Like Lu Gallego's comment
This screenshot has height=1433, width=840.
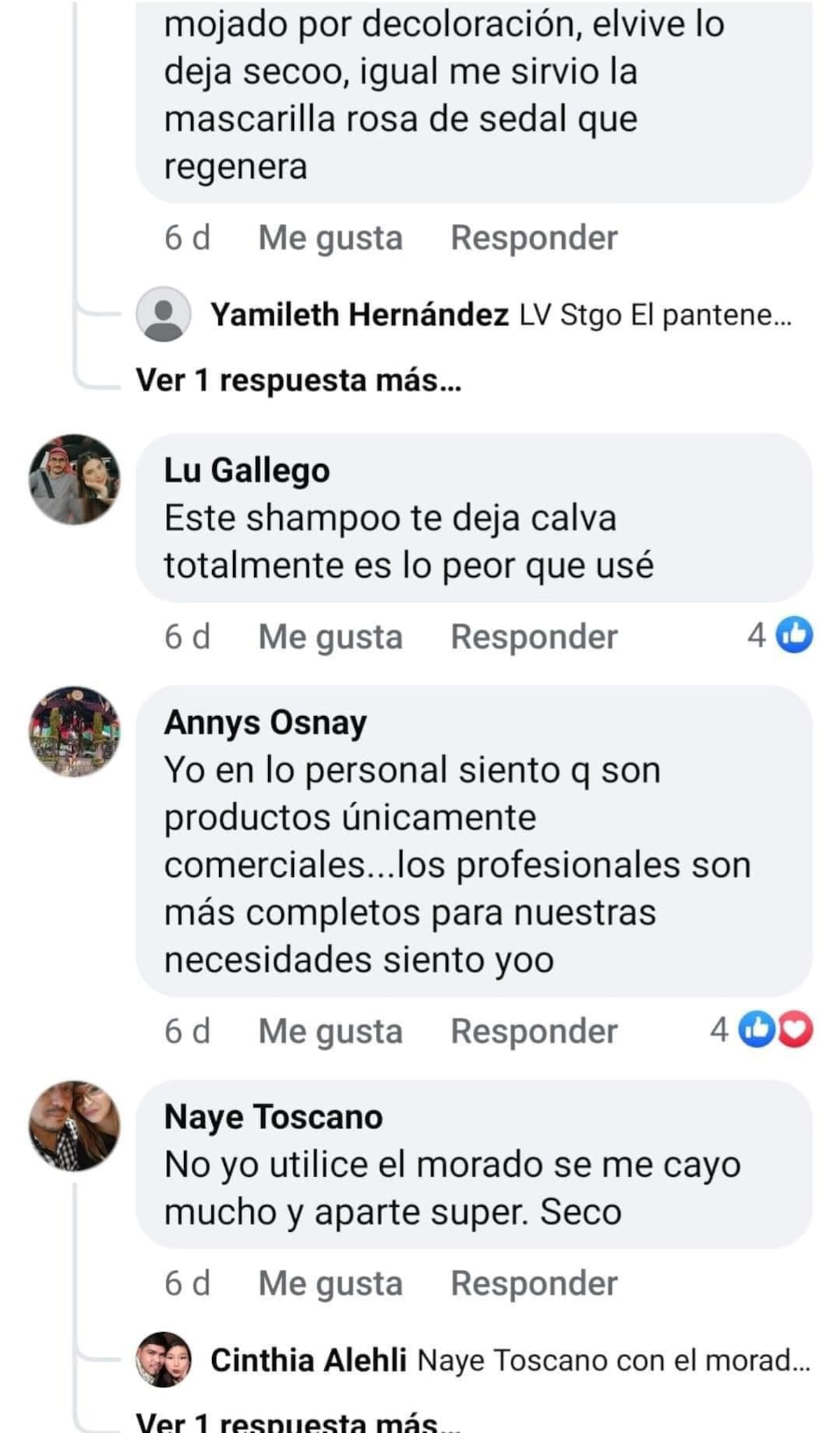click(330, 637)
